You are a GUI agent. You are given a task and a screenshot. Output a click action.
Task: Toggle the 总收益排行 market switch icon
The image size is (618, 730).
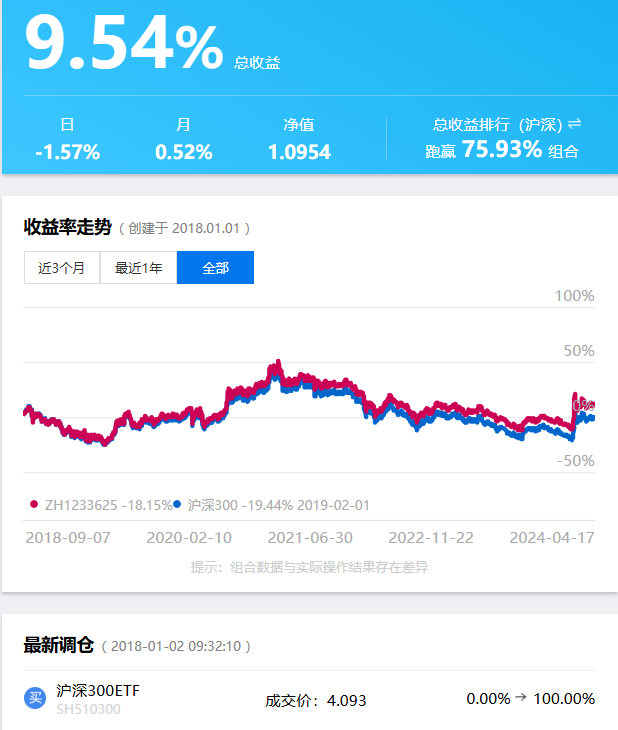(x=575, y=124)
